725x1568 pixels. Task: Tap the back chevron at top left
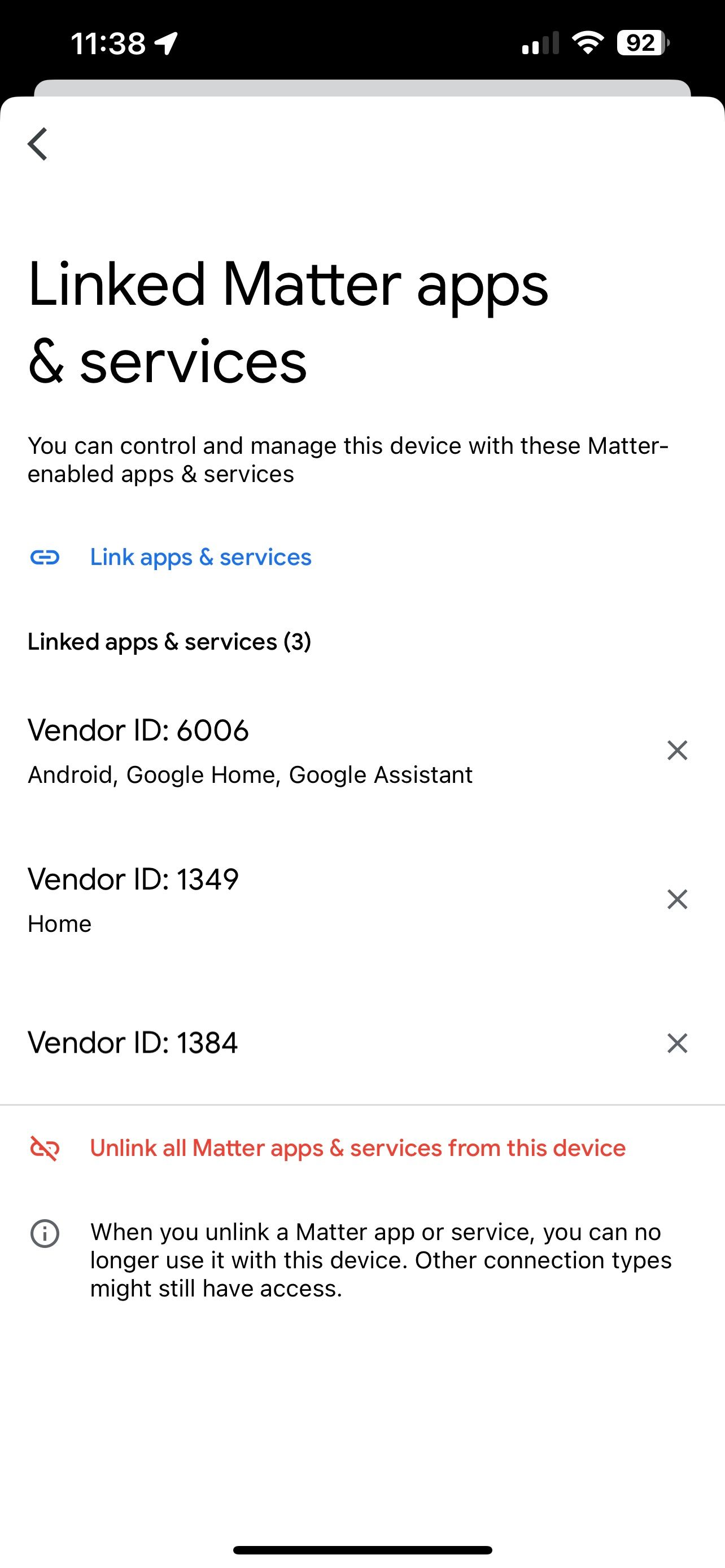37,144
